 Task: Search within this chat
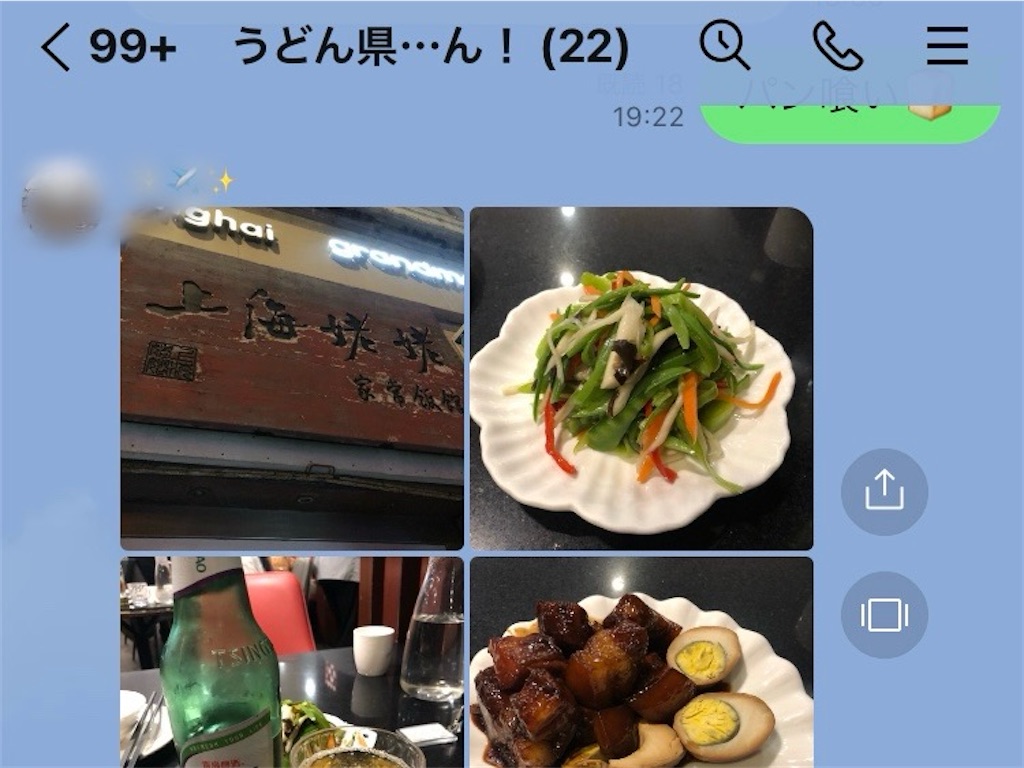[724, 46]
